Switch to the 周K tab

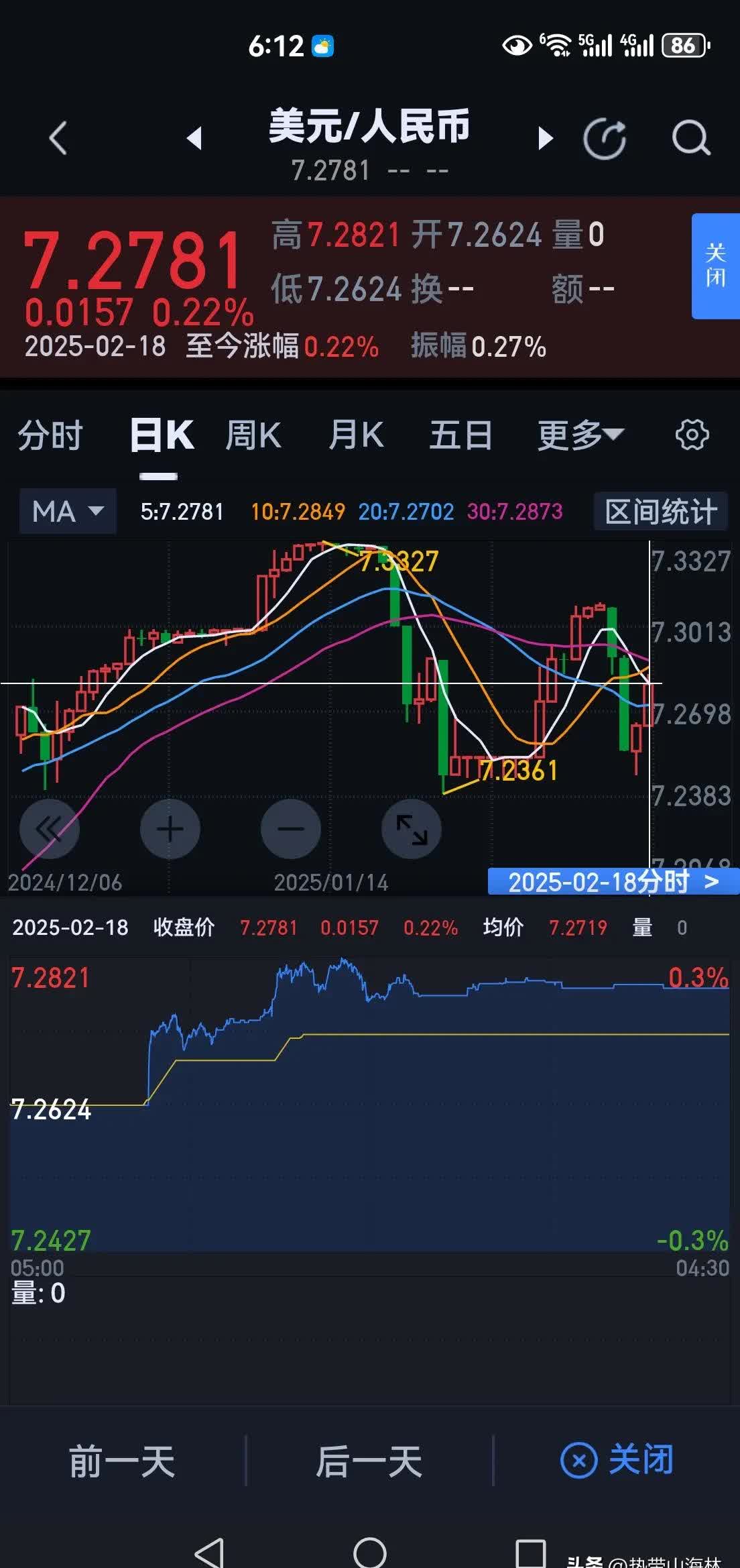(253, 434)
